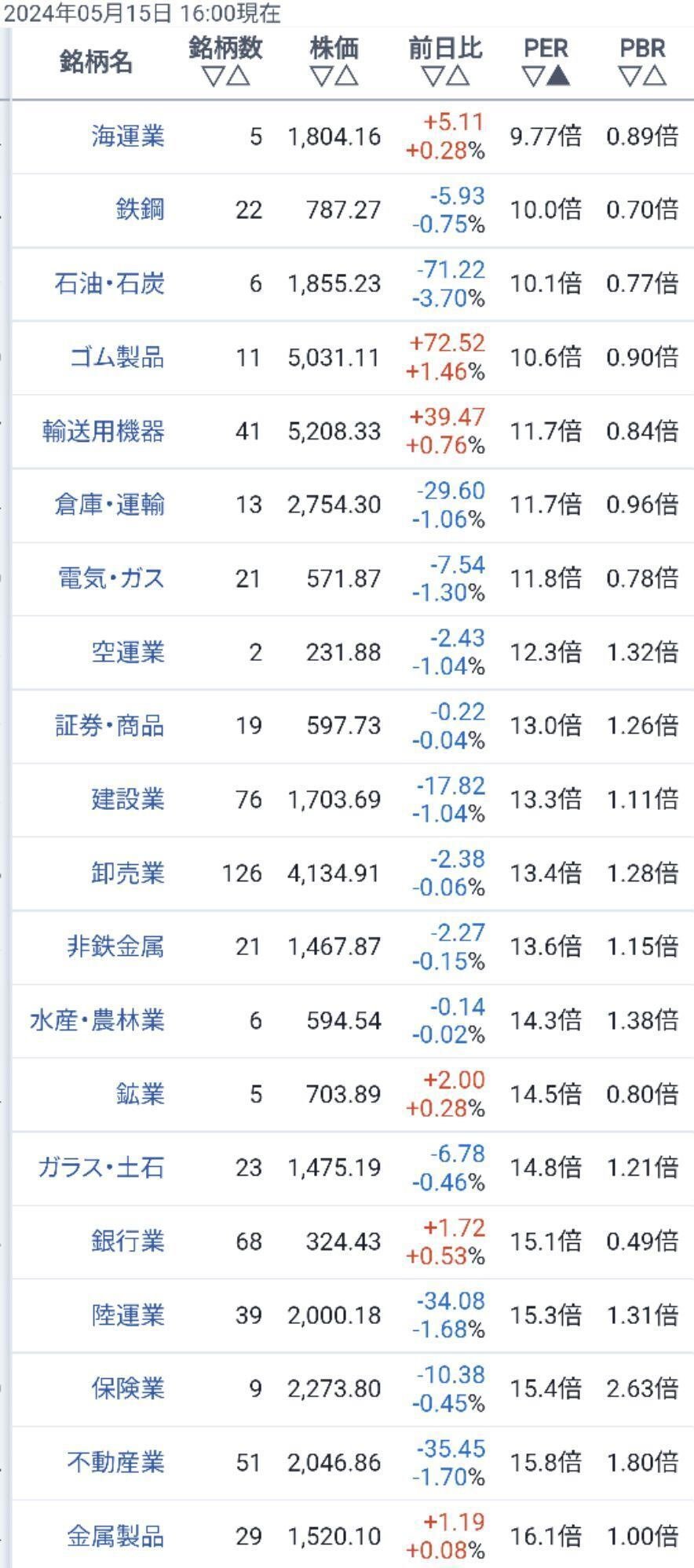Viewport: 694px width, 1568px height.
Task: Select the 証券・商品 sector
Action: [x=110, y=725]
